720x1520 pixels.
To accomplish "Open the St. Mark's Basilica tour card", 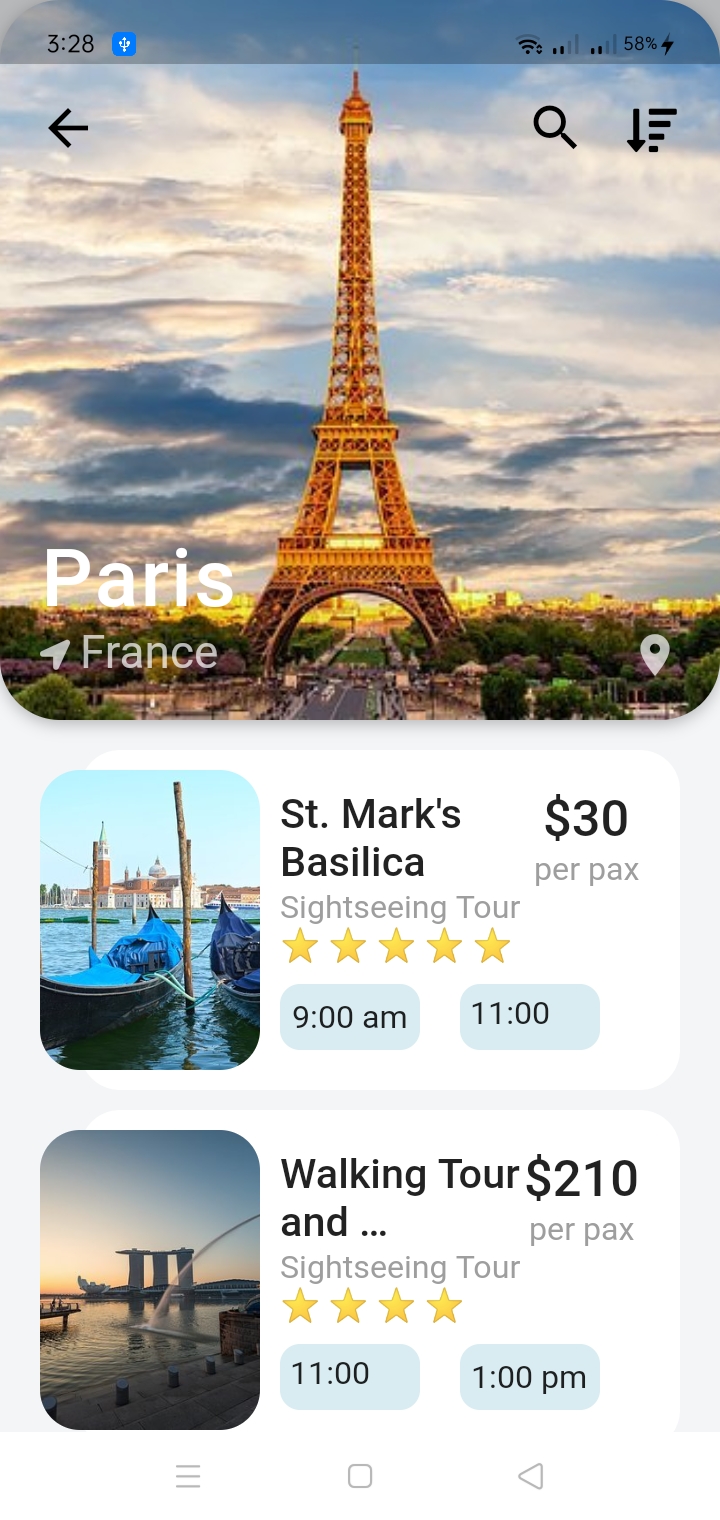I will click(x=360, y=920).
